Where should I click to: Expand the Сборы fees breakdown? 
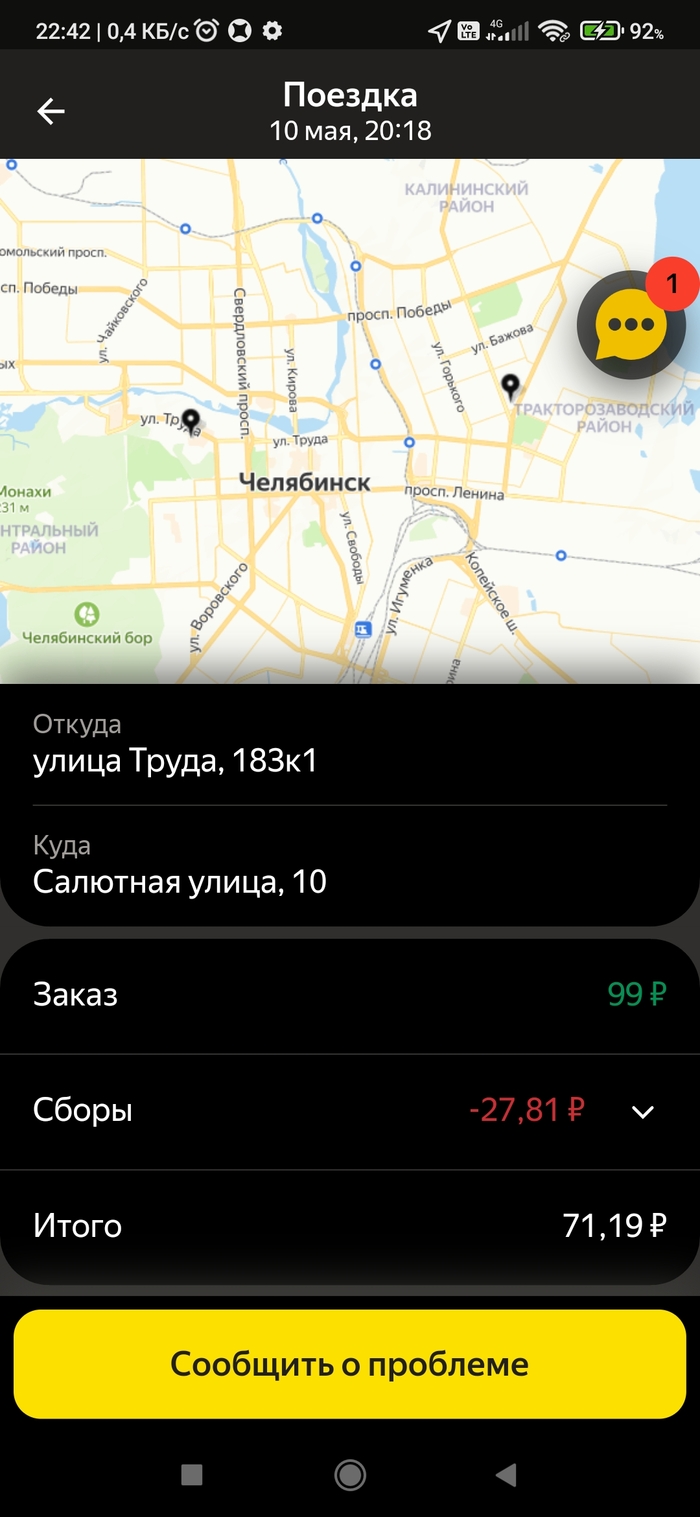click(x=643, y=1111)
